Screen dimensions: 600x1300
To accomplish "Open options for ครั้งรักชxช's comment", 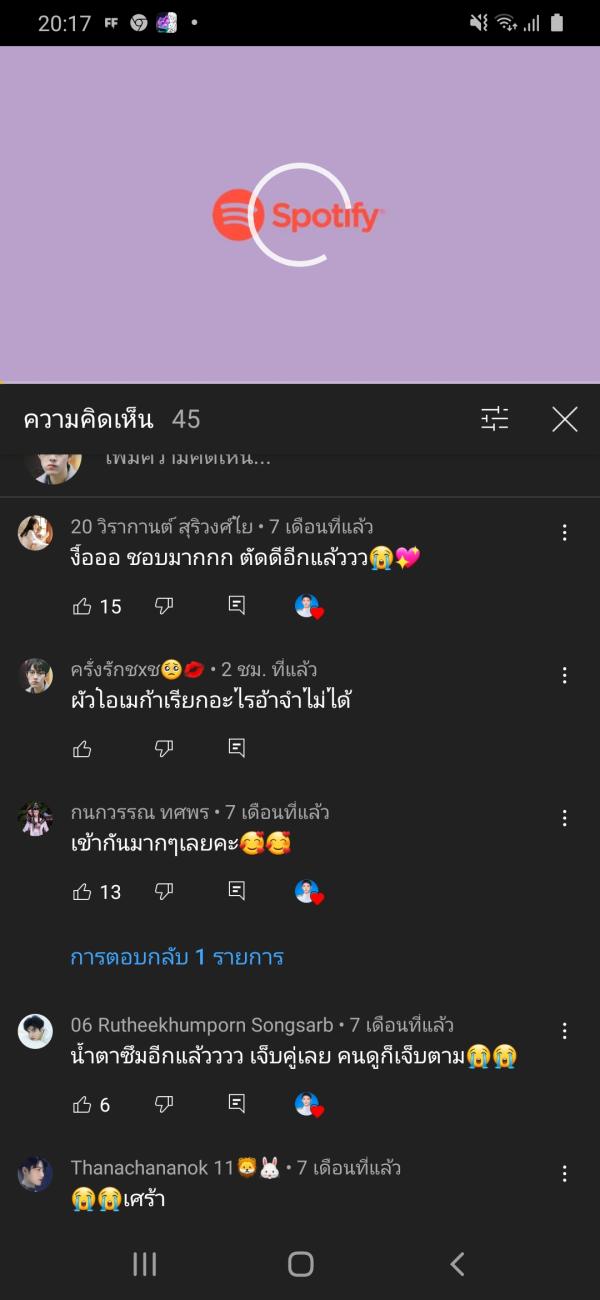I will coord(565,675).
